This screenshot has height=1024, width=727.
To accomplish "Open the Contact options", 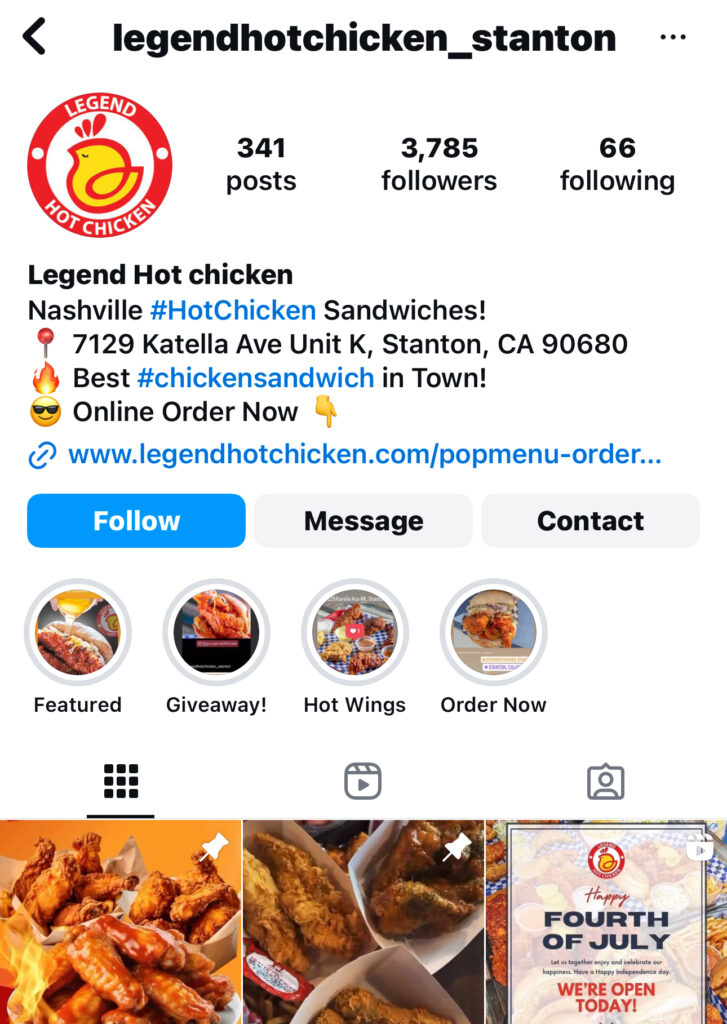I will [590, 521].
